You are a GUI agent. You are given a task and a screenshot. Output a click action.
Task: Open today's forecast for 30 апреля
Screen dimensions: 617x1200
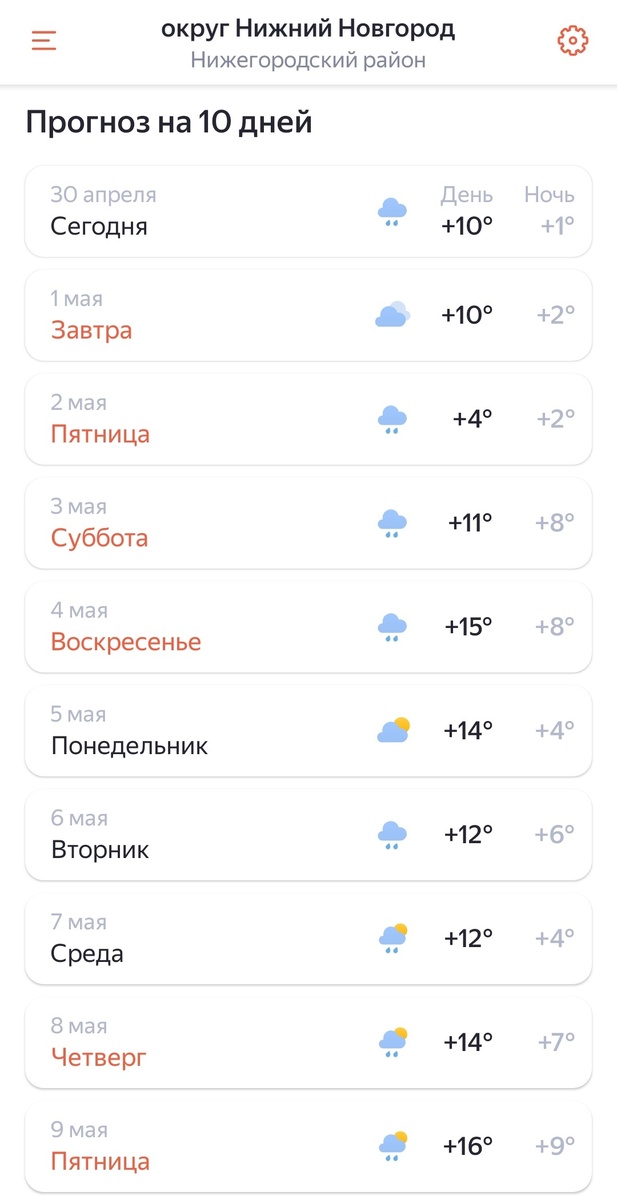point(308,211)
